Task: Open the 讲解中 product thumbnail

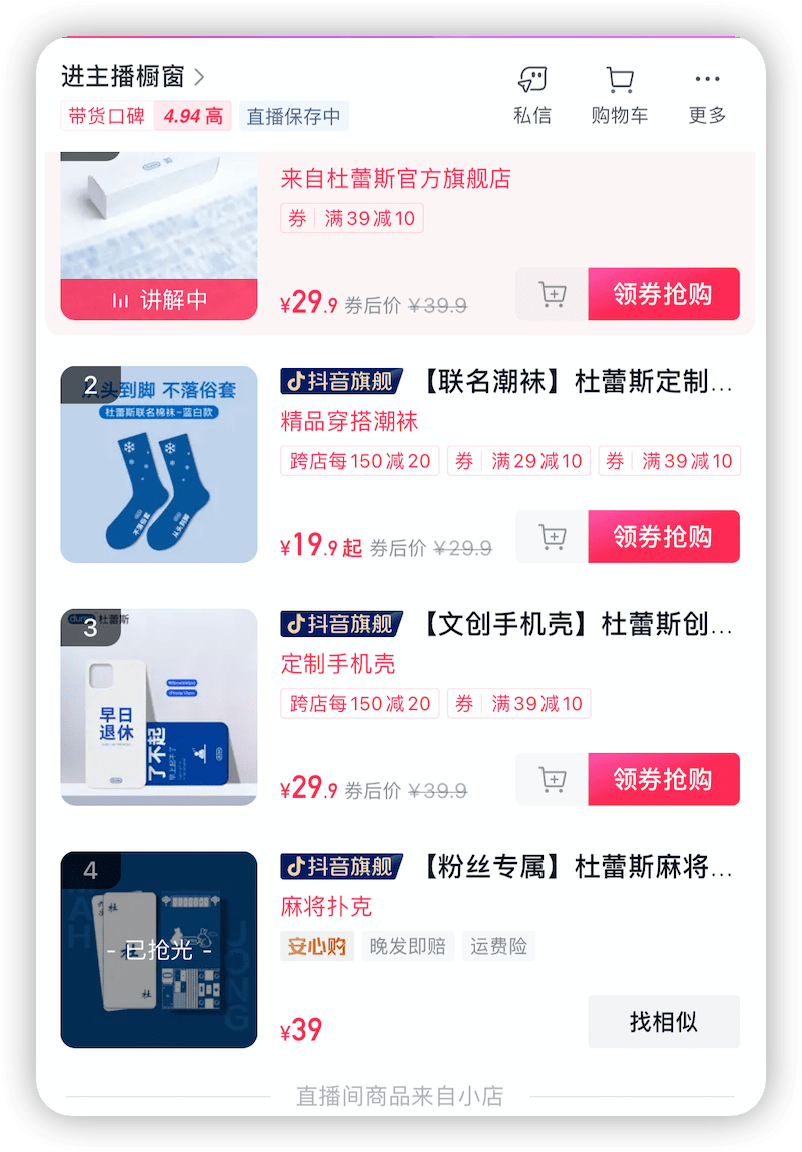Action: pyautogui.click(x=159, y=236)
